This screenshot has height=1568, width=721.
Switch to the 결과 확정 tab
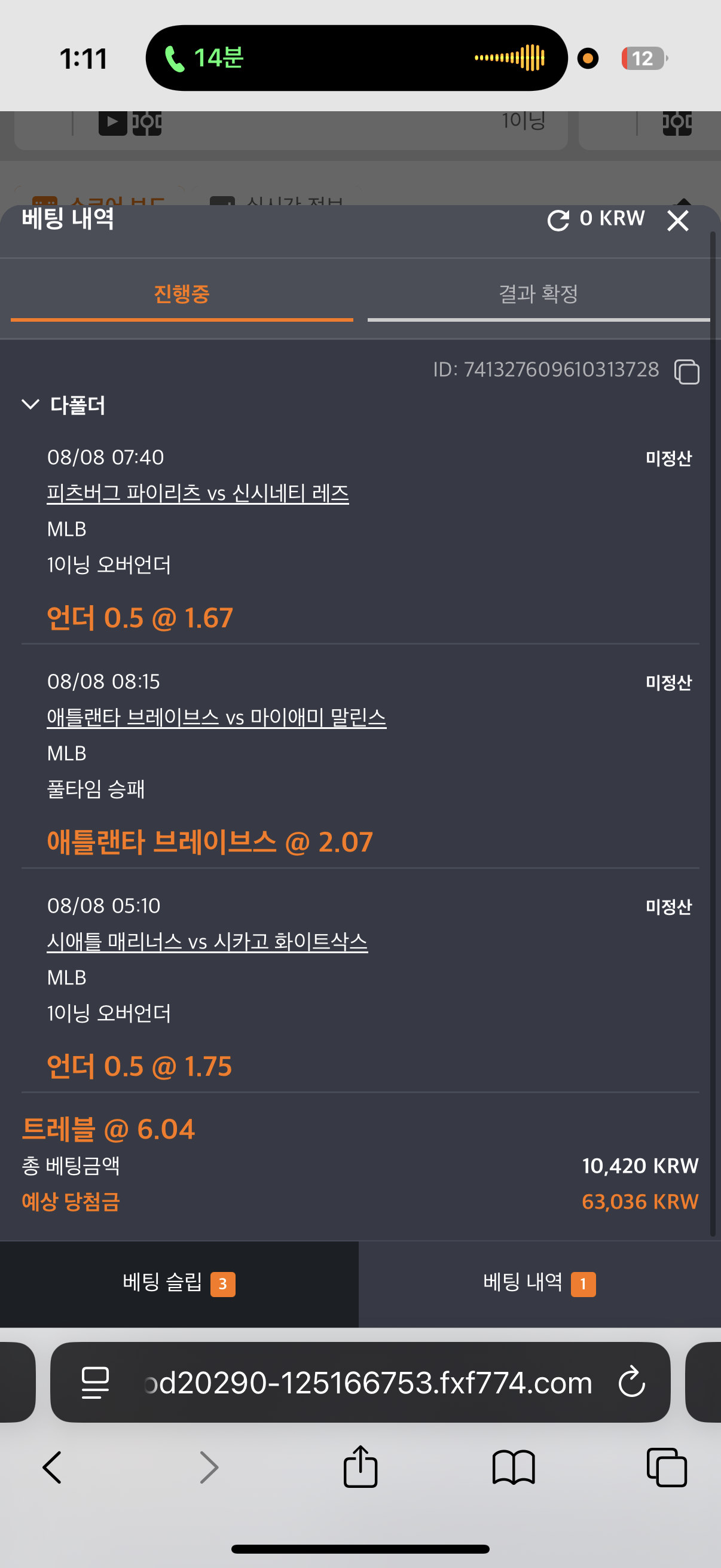click(x=539, y=295)
